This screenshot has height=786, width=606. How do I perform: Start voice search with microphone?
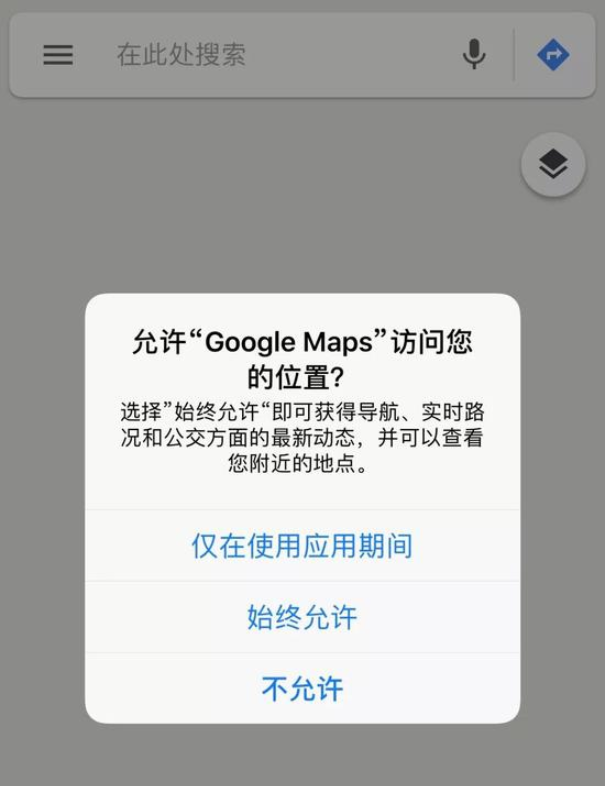474,55
